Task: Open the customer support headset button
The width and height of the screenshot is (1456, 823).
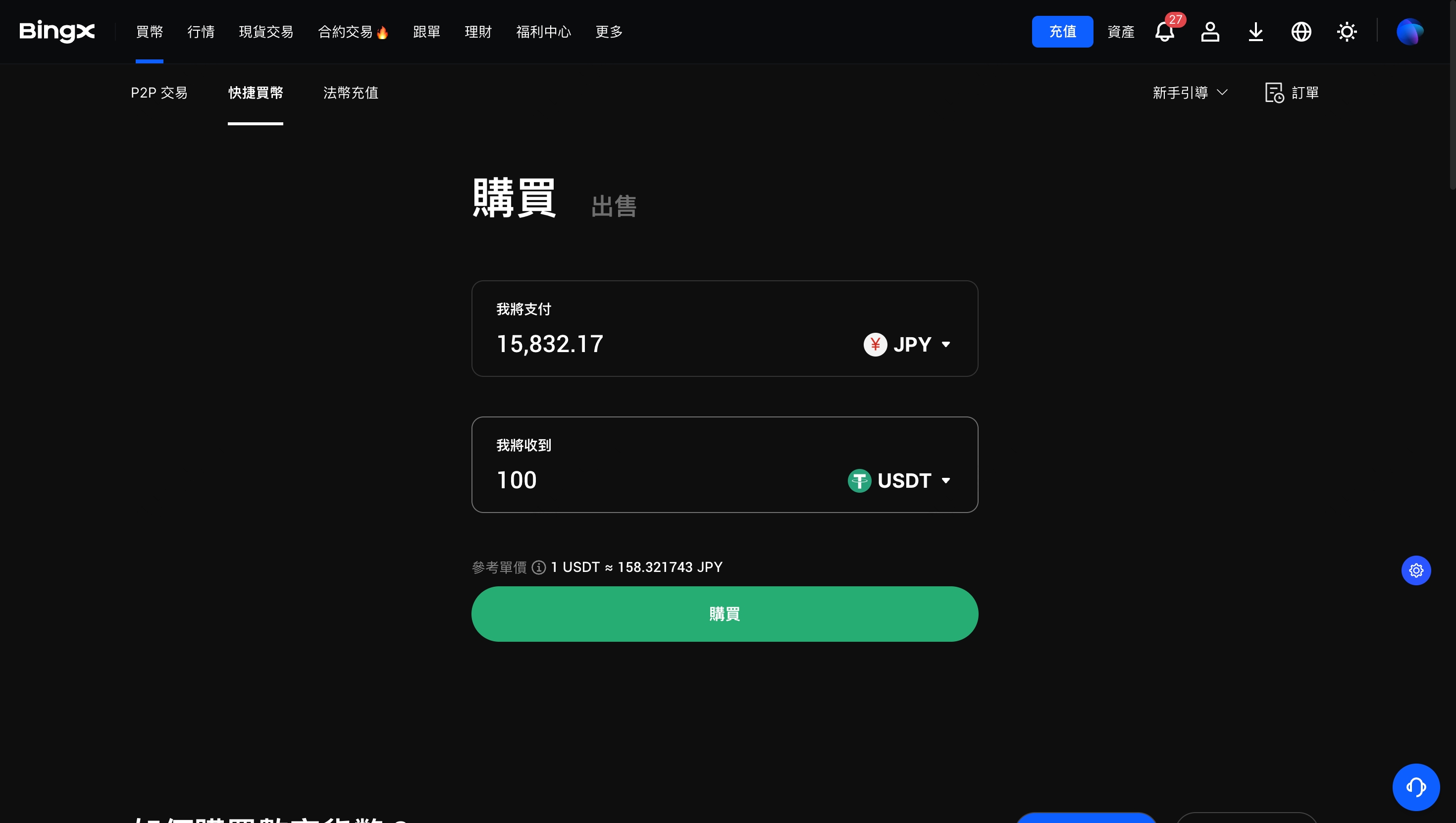Action: tap(1415, 787)
